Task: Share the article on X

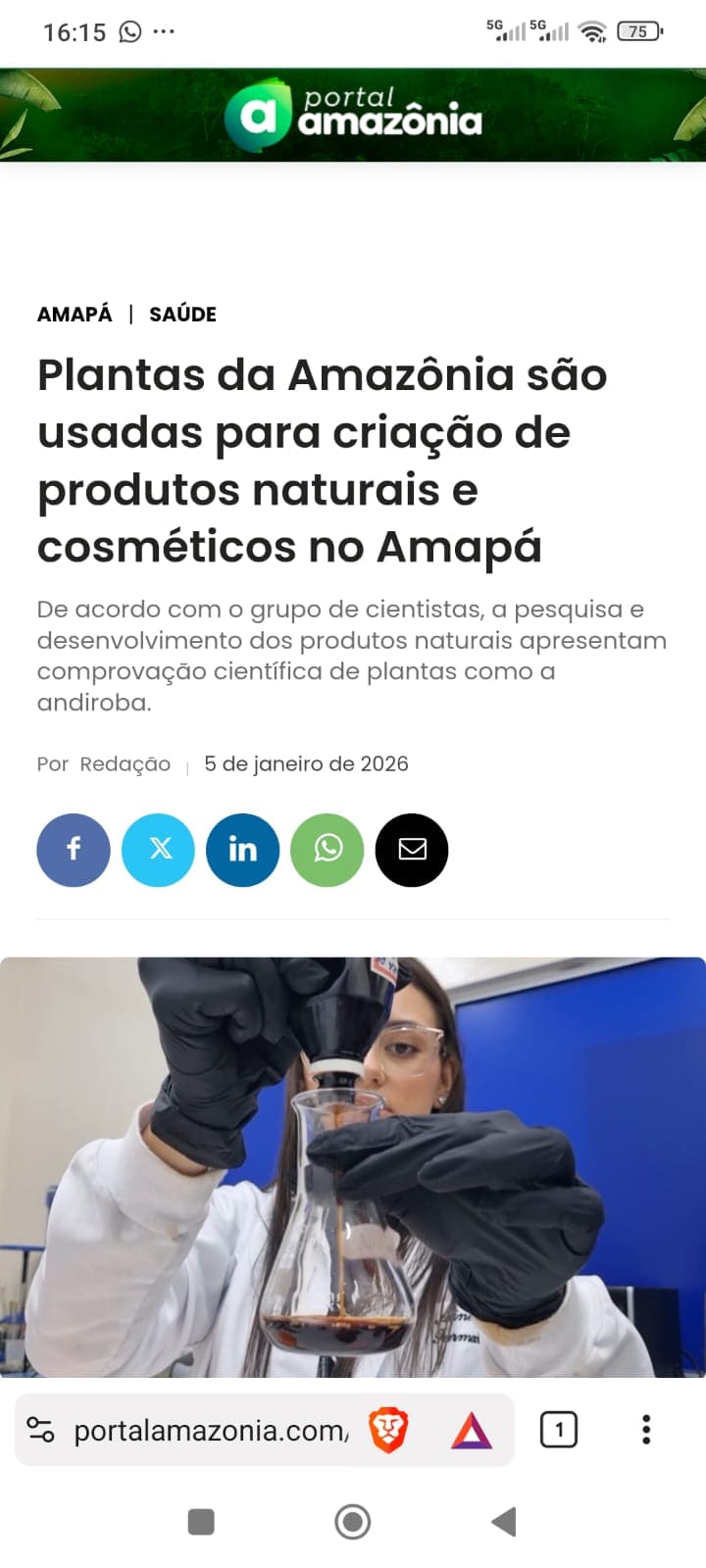Action: click(x=158, y=850)
